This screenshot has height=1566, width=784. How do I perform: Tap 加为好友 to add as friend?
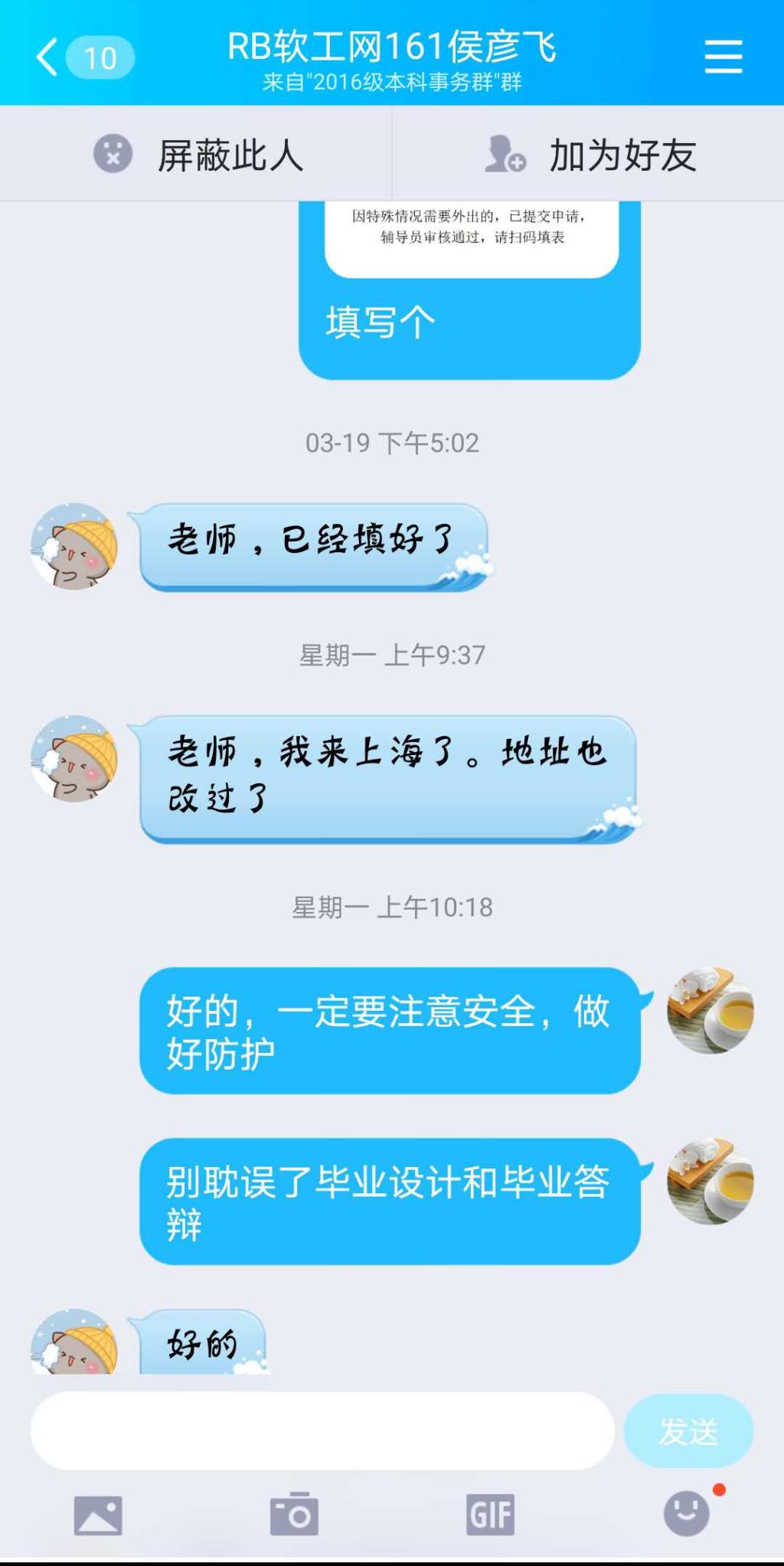tap(590, 155)
